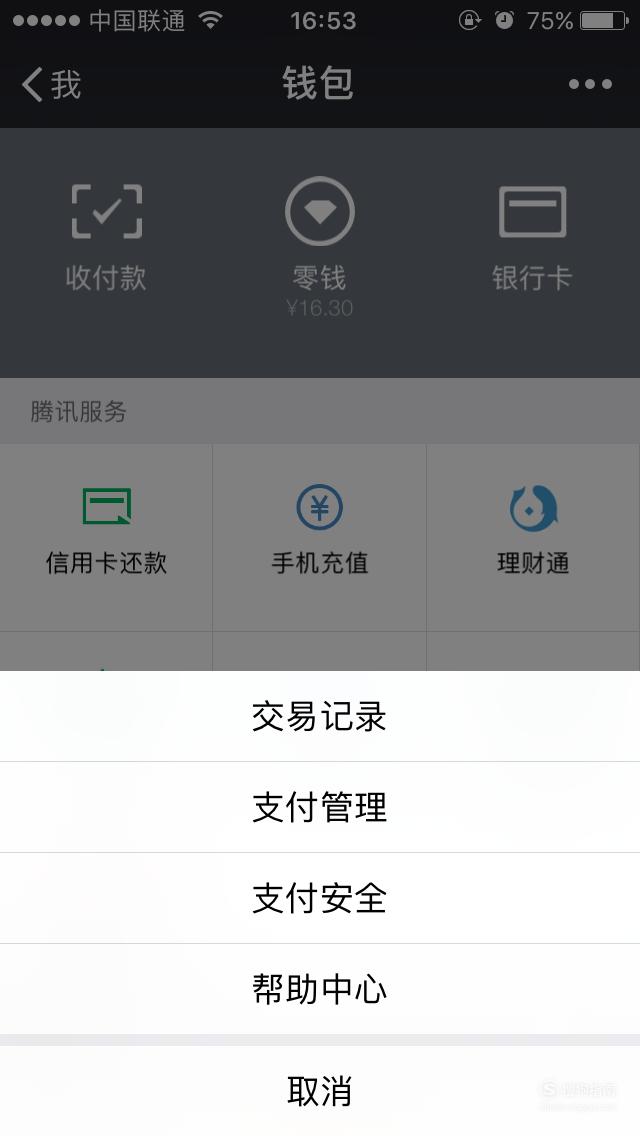This screenshot has height=1136, width=640.
Task: Select 支付管理 option
Action: click(x=320, y=807)
